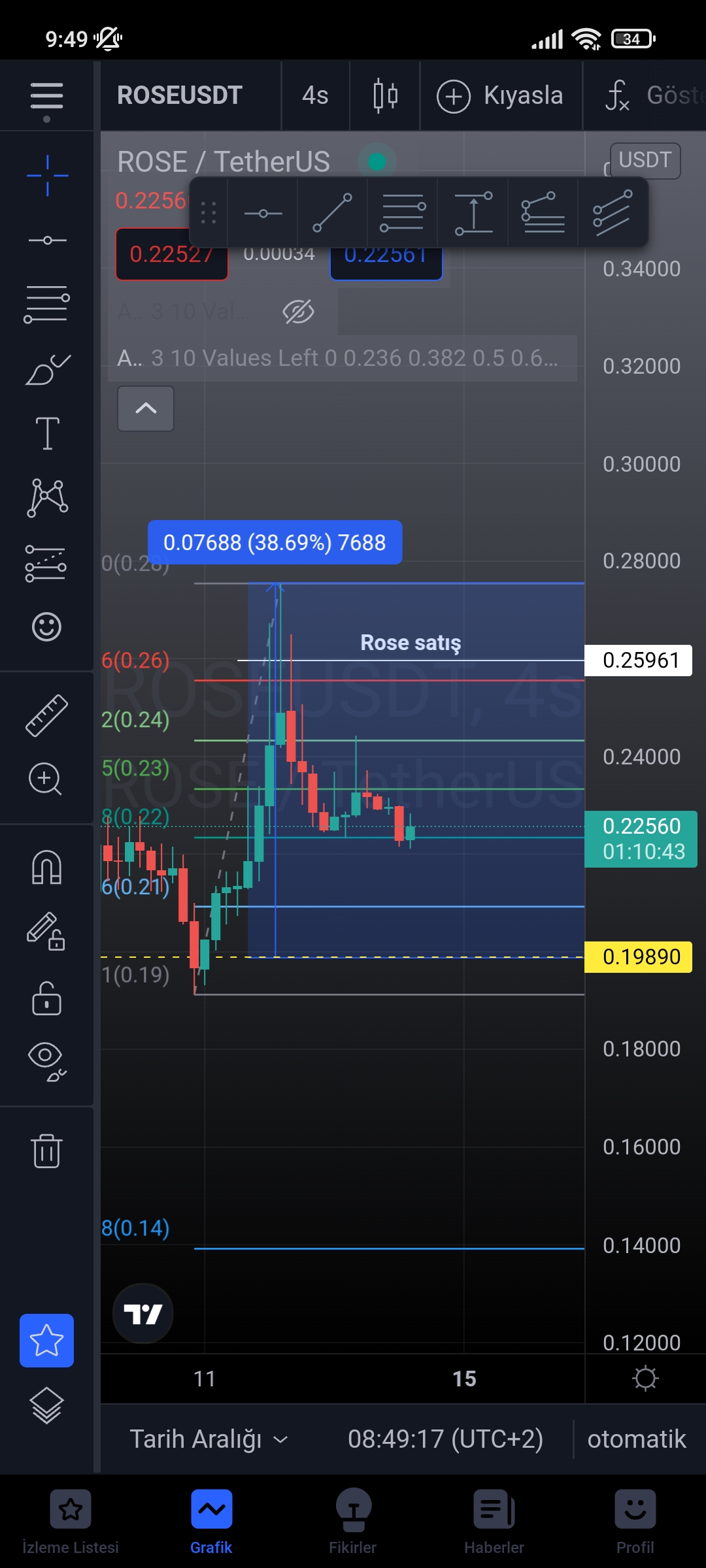Image resolution: width=706 pixels, height=1568 pixels.
Task: Tap Kıyasla to compare symbols
Action: click(500, 95)
